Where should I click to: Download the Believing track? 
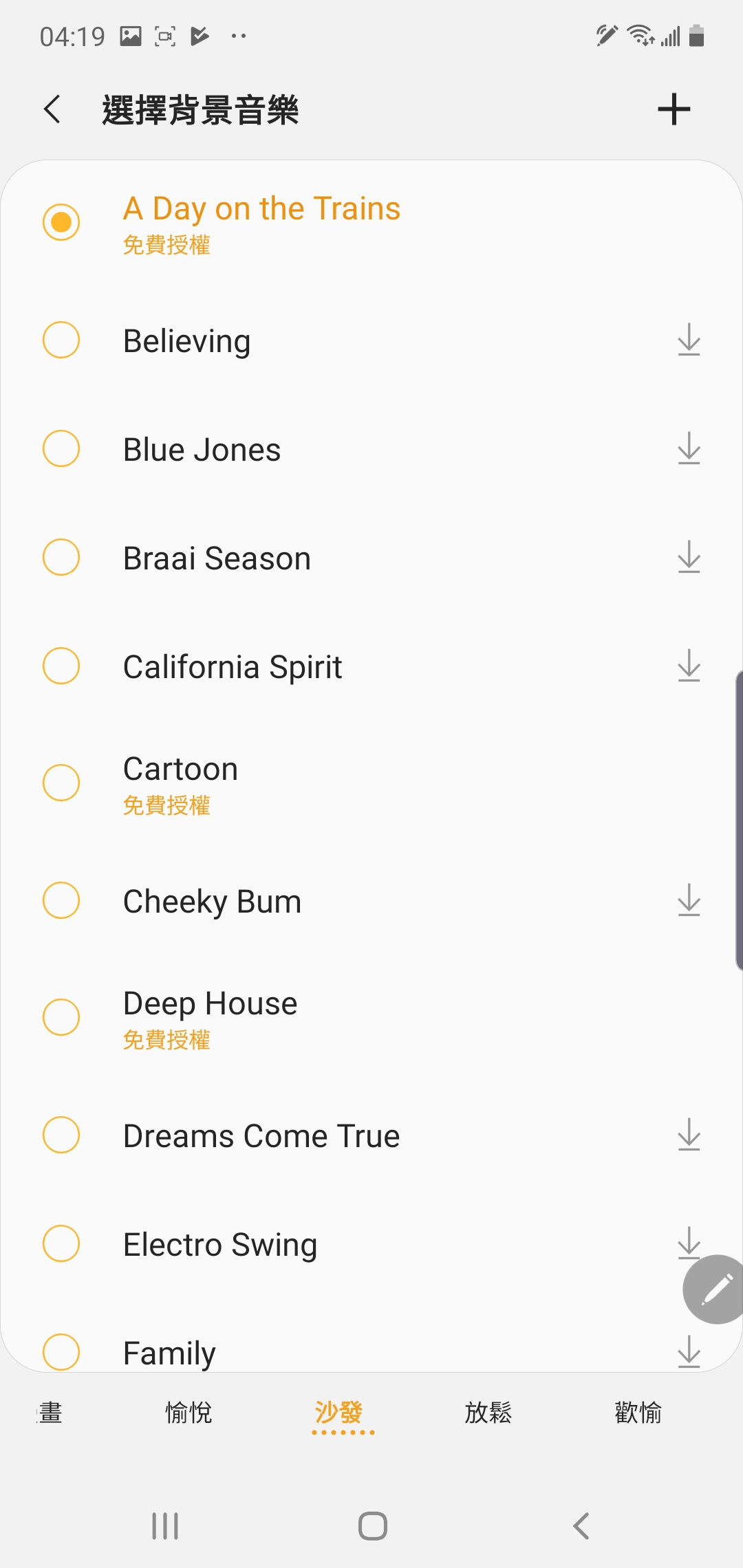689,340
